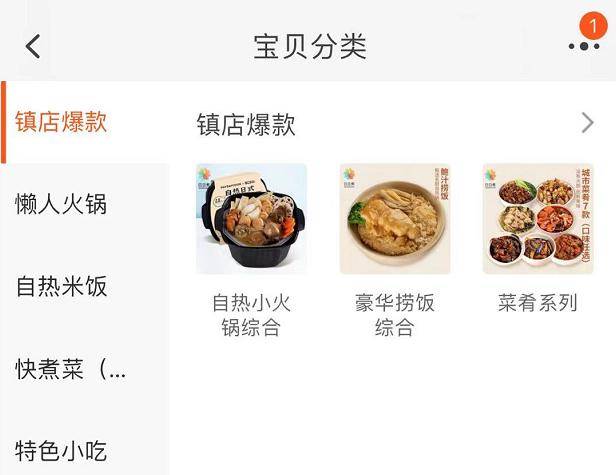
Task: Switch to the 特色小吃 category
Action: 62,450
